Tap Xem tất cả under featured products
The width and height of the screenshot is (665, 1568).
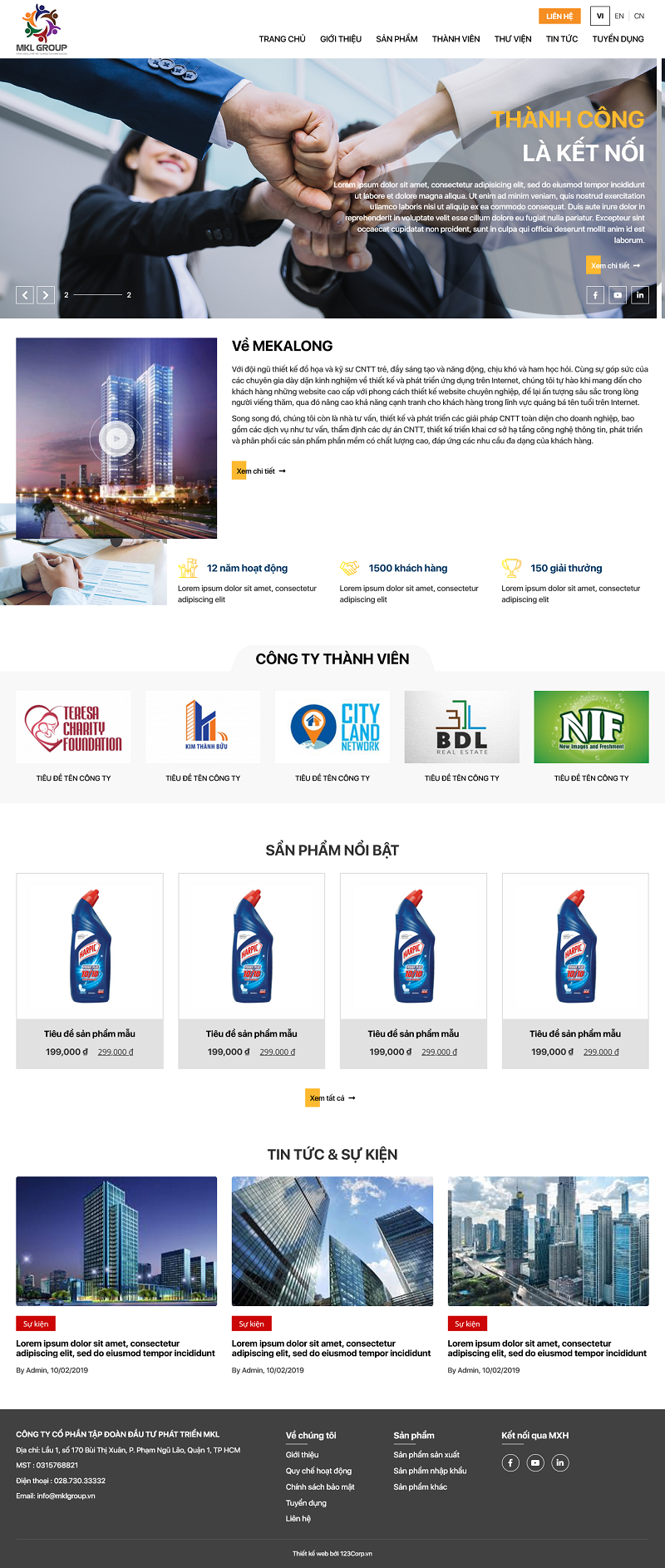click(x=332, y=1098)
